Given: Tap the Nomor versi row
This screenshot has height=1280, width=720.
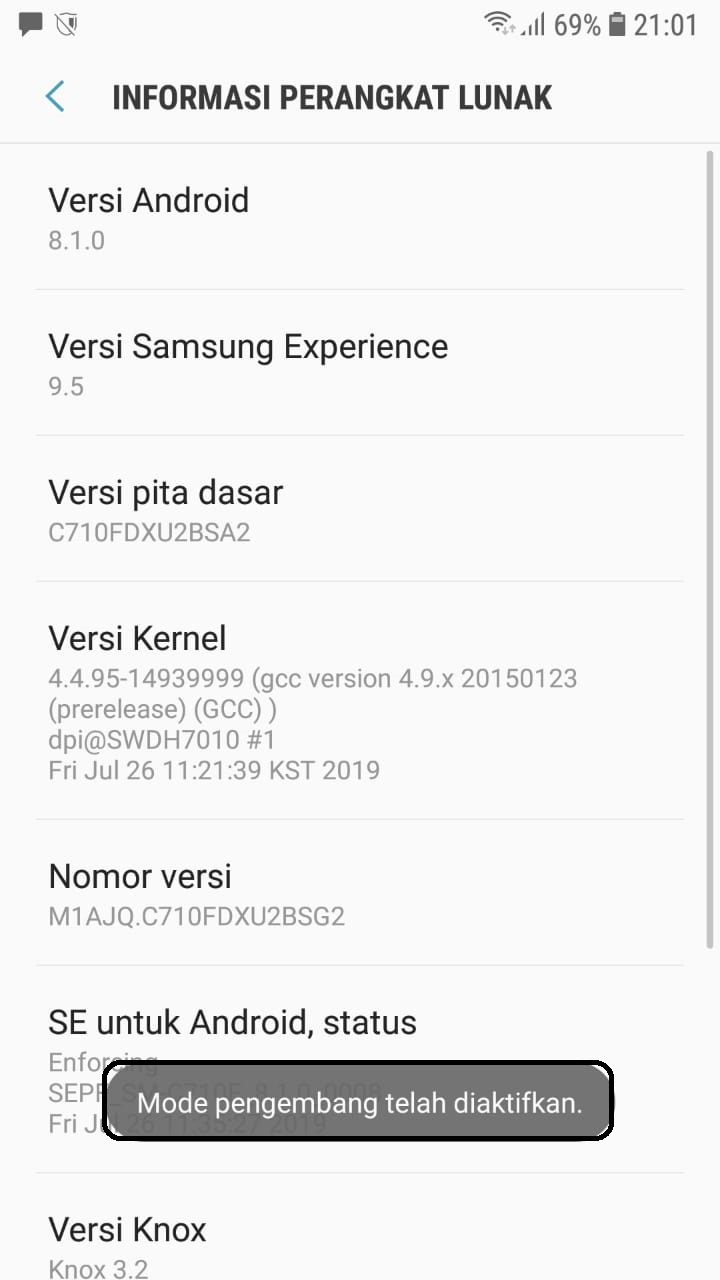Looking at the screenshot, I should point(360,894).
